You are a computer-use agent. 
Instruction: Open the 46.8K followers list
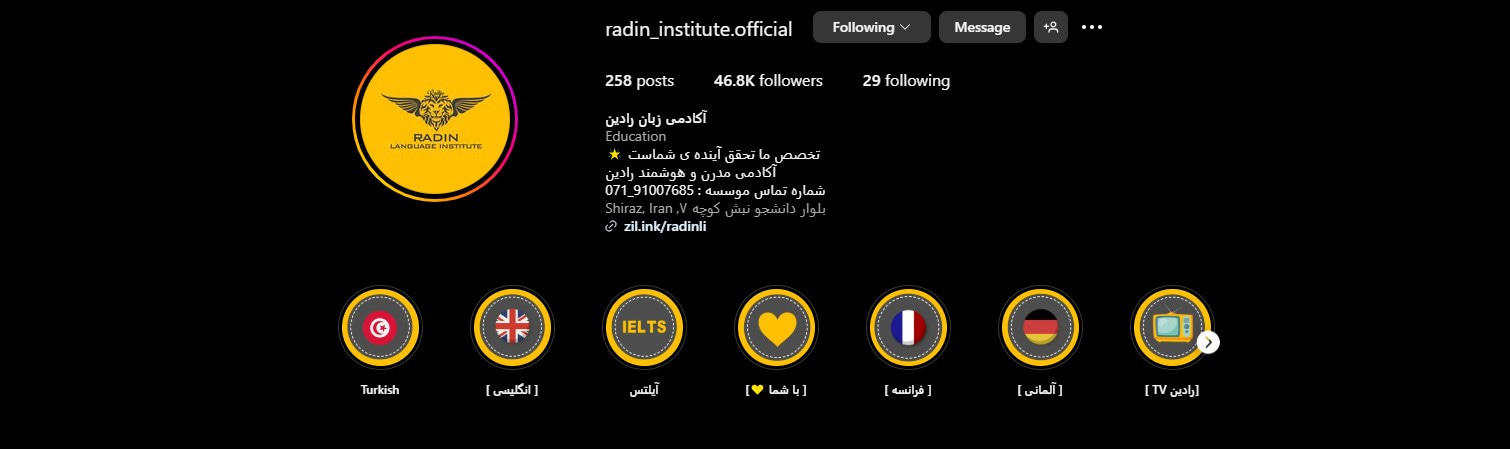(x=768, y=81)
